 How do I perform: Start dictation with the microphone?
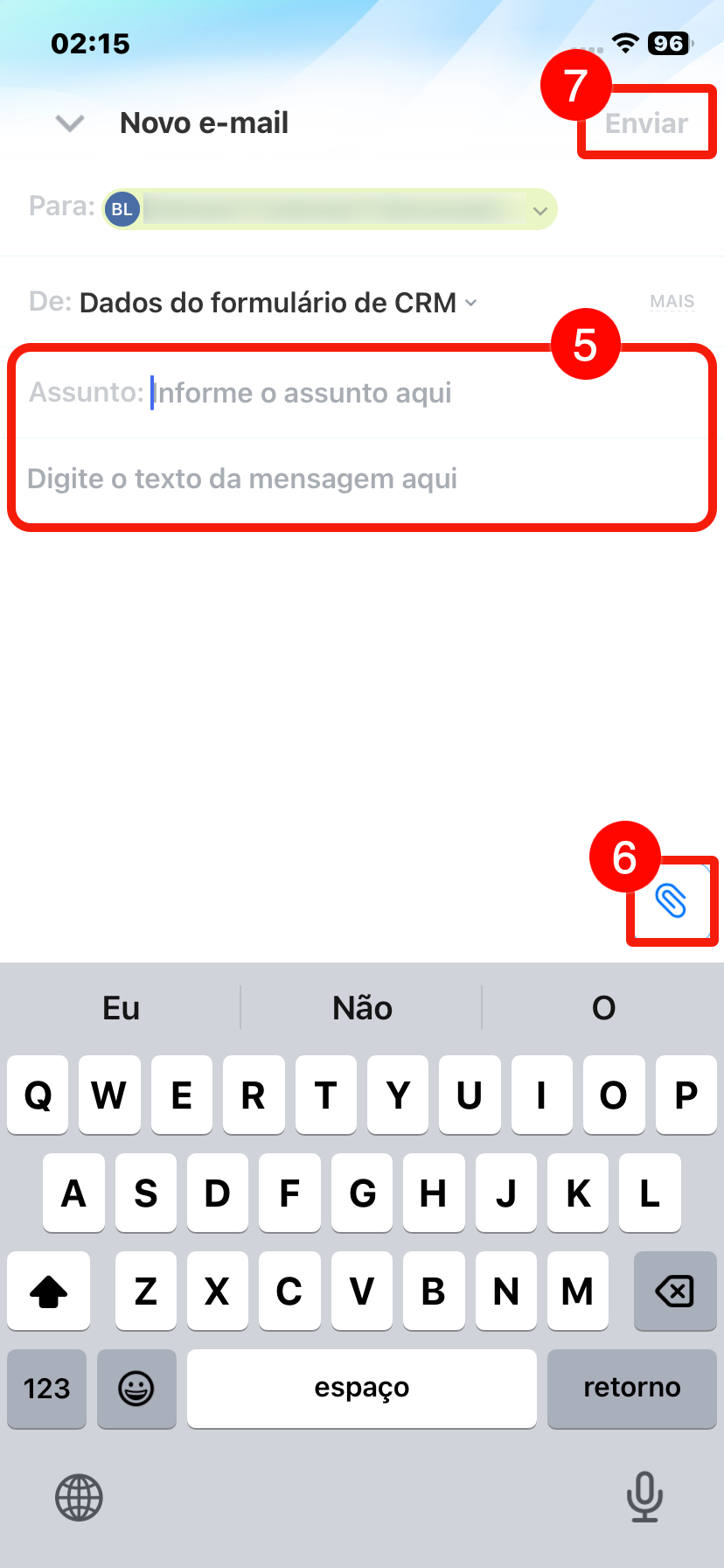pos(644,1496)
